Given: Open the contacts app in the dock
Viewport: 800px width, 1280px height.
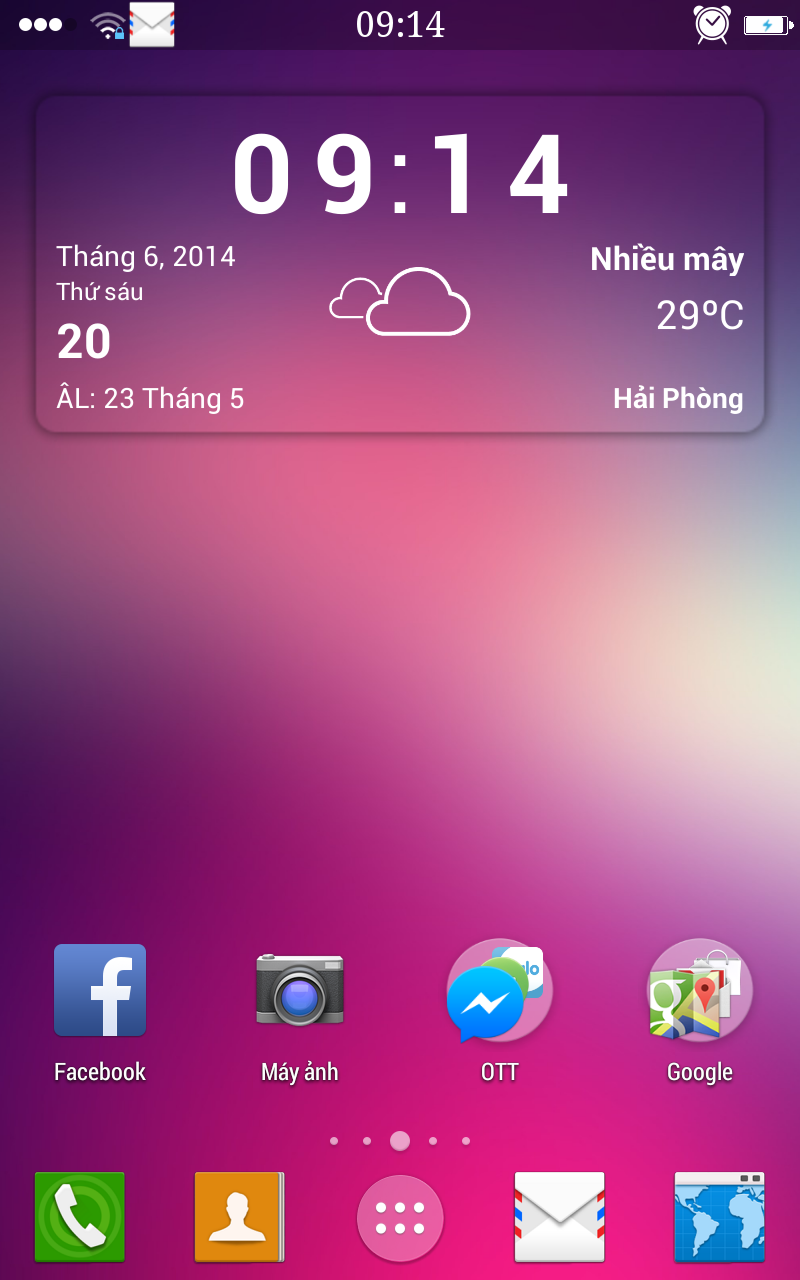Looking at the screenshot, I should (240, 1217).
